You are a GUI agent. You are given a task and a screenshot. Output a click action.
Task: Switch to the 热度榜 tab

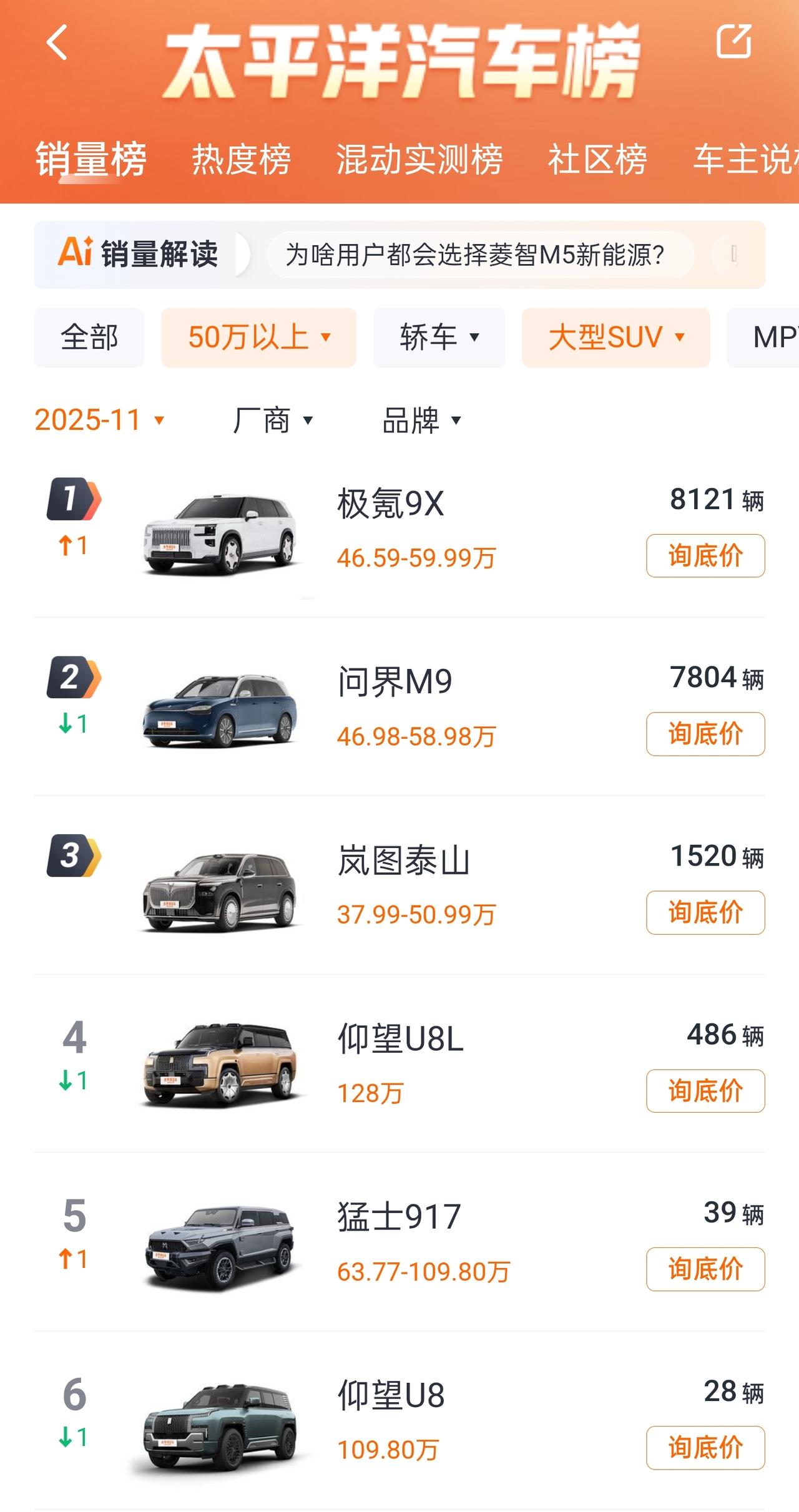coord(240,160)
